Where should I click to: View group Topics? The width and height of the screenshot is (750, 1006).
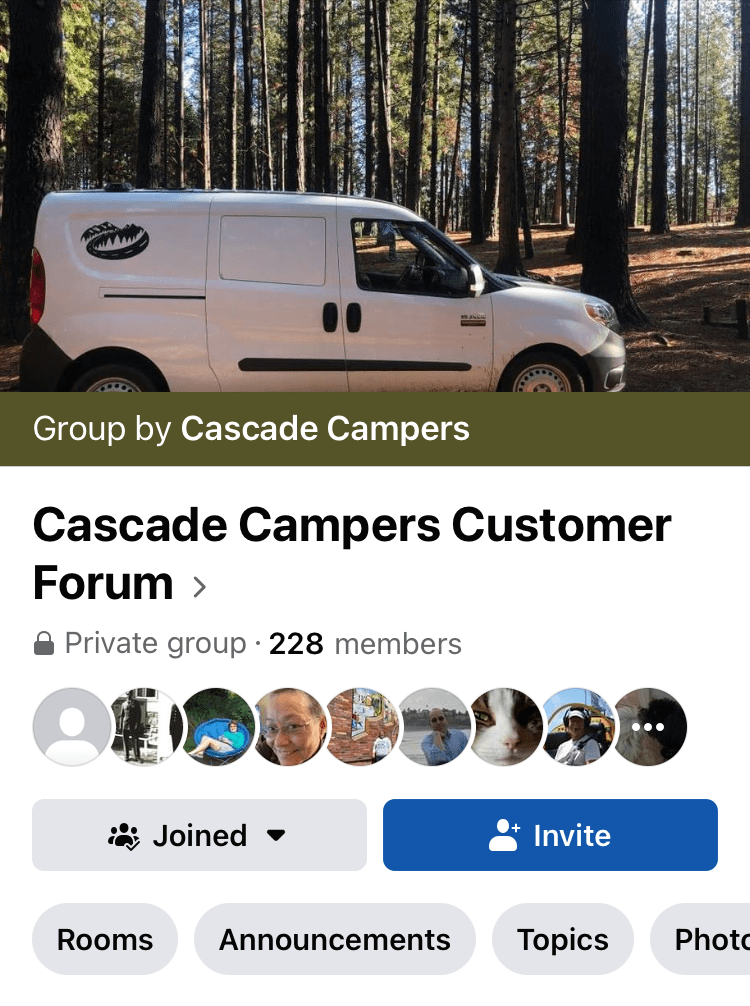coord(562,940)
